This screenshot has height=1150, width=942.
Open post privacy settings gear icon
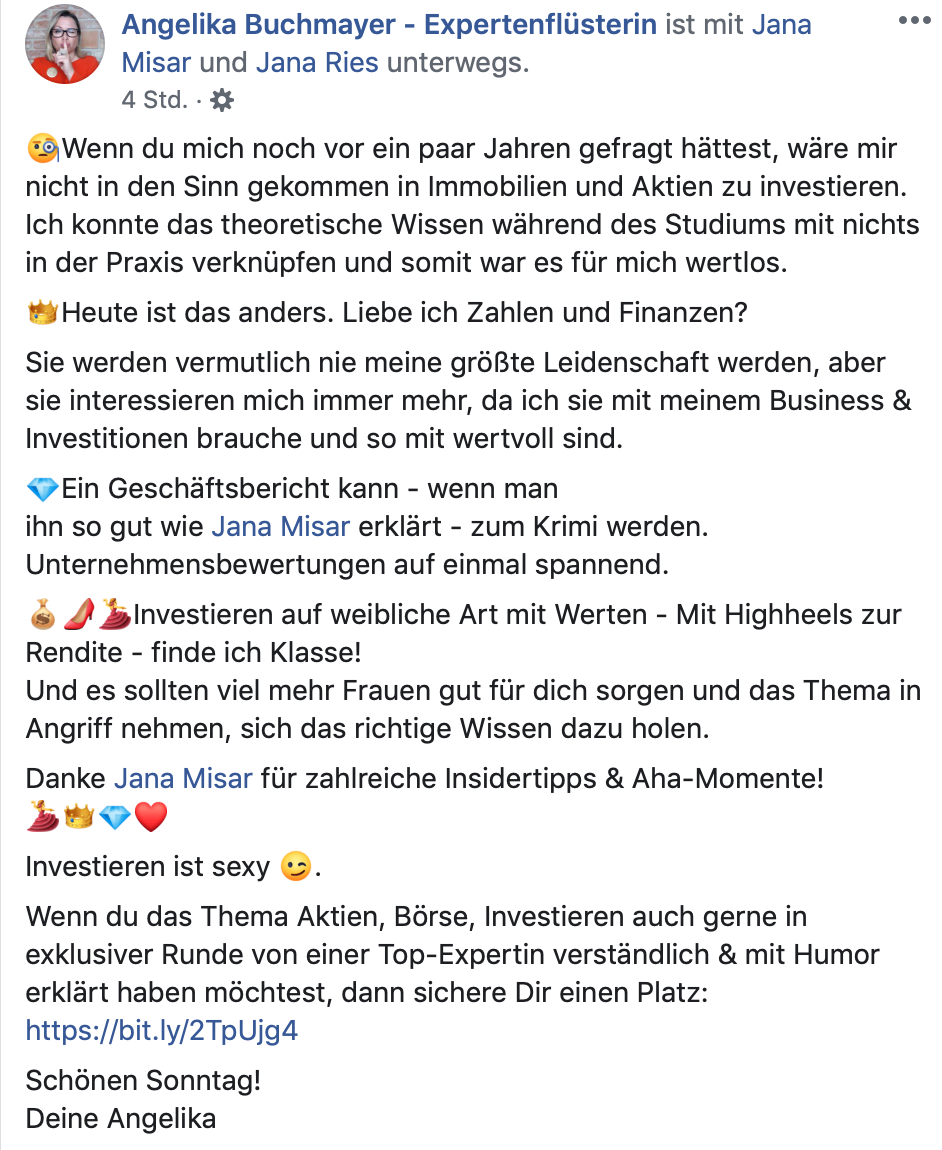point(222,100)
